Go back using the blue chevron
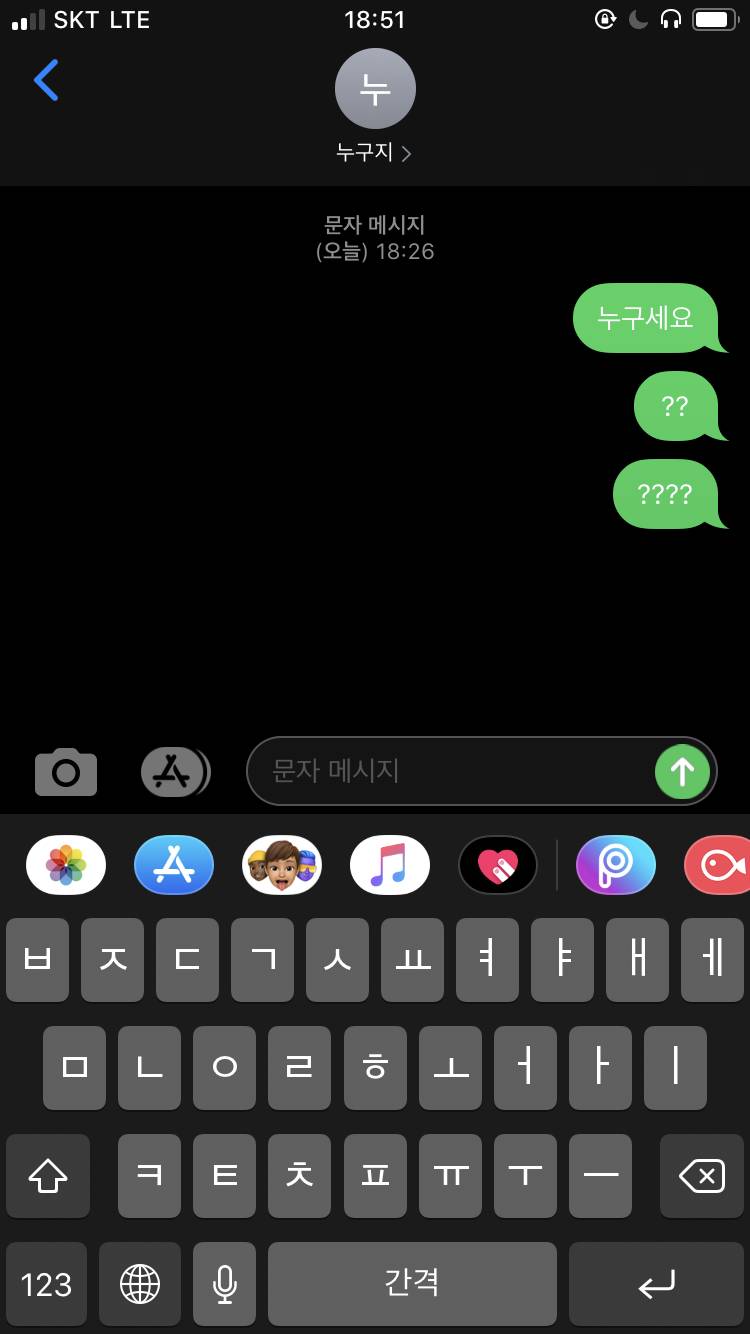Screen dimensions: 750x1334 [45, 81]
